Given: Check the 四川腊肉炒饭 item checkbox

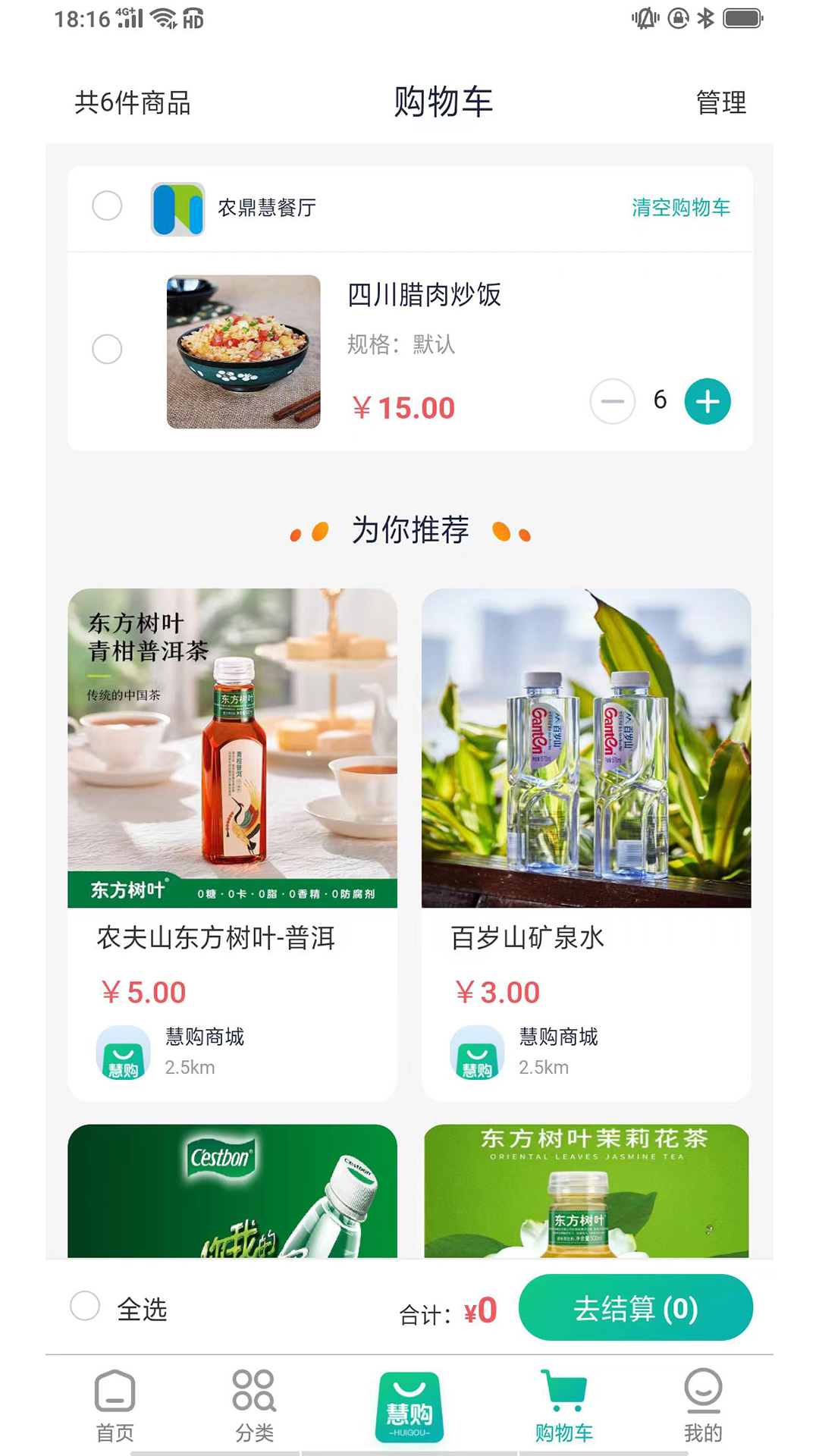Looking at the screenshot, I should pyautogui.click(x=107, y=349).
